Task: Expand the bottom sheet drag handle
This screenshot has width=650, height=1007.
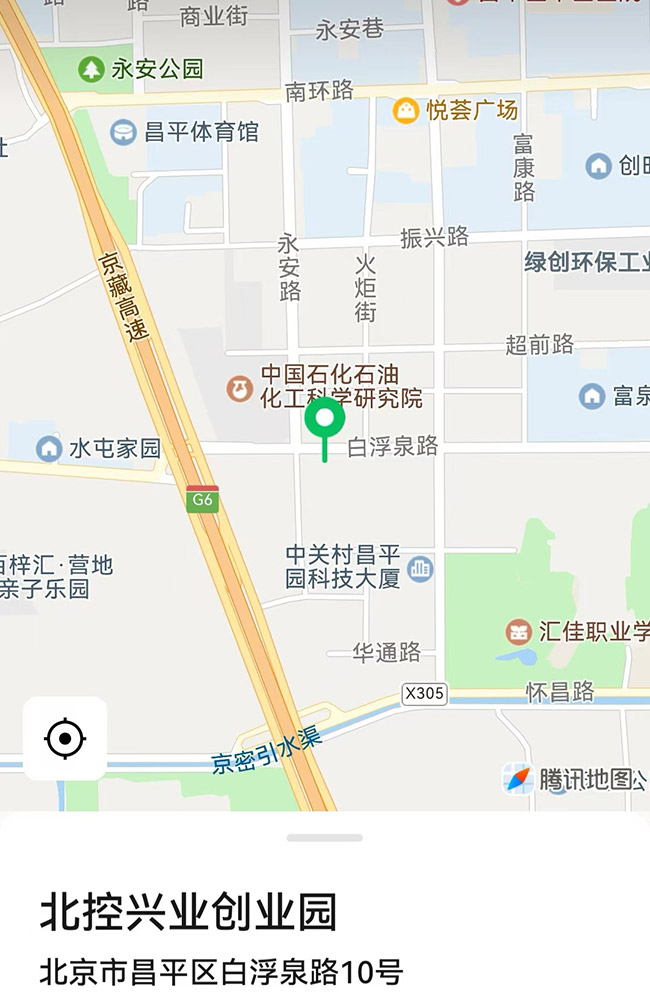Action: point(324,837)
